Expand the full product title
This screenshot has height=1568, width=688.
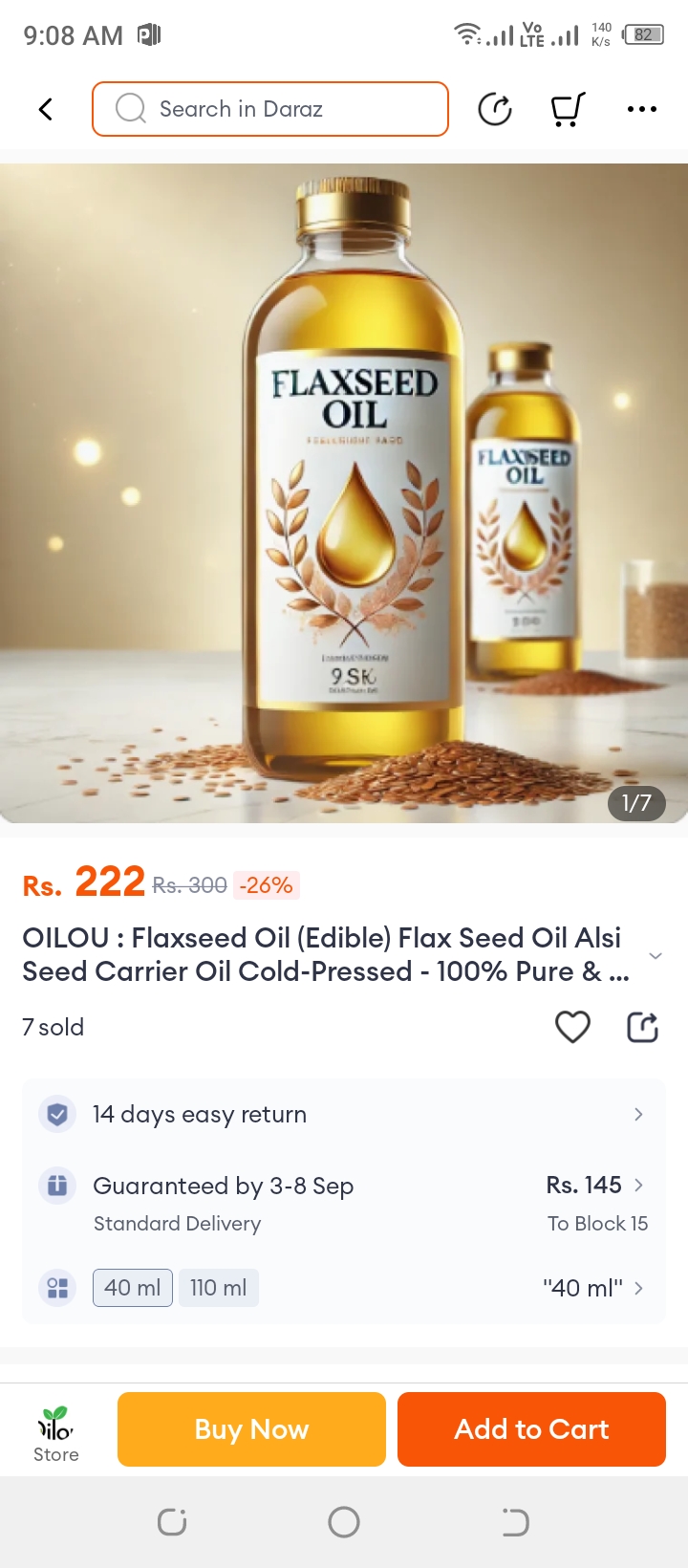(x=656, y=955)
